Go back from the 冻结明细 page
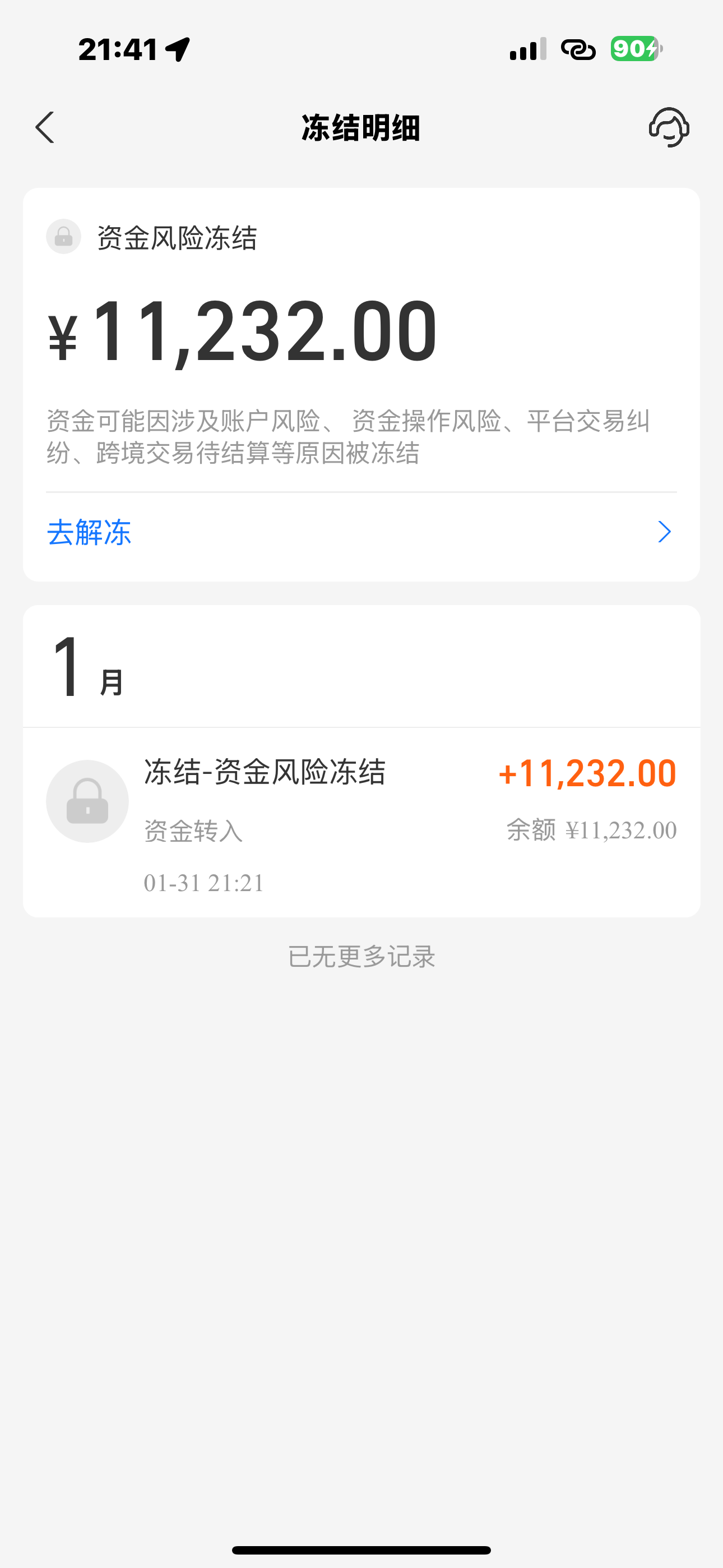 point(45,127)
